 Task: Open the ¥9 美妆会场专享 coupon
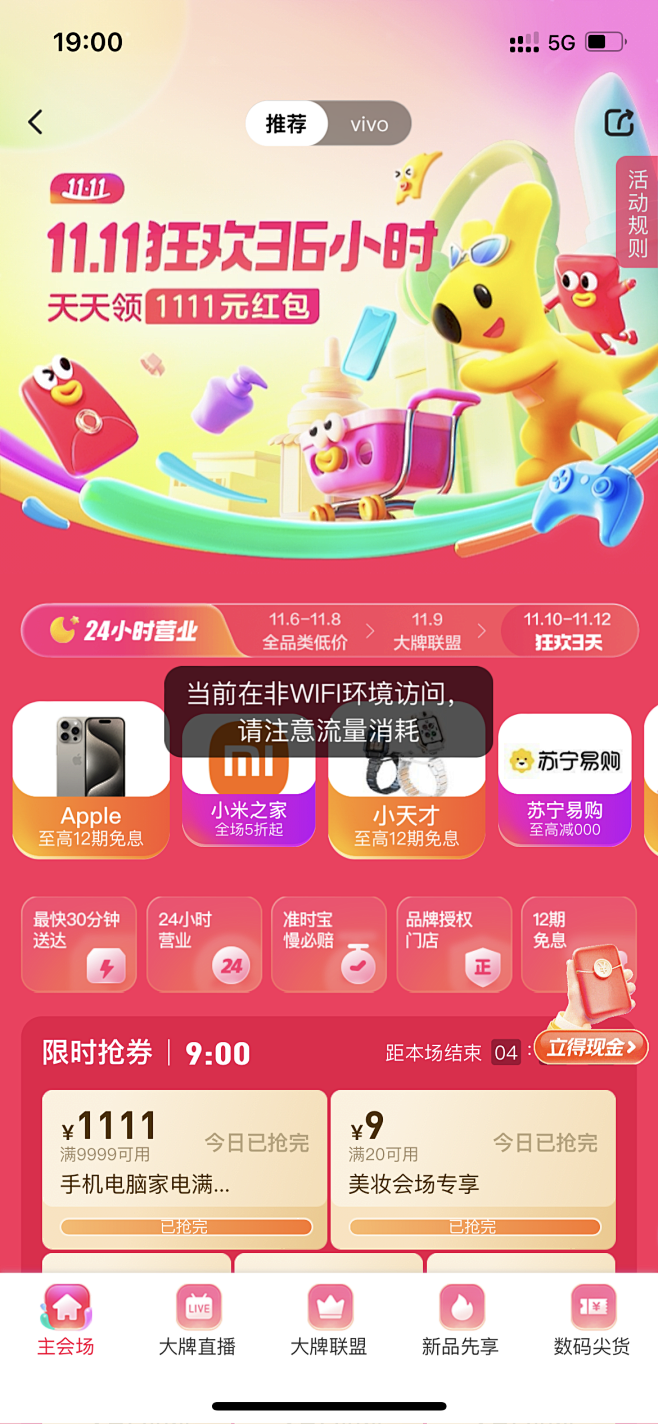click(x=473, y=1168)
